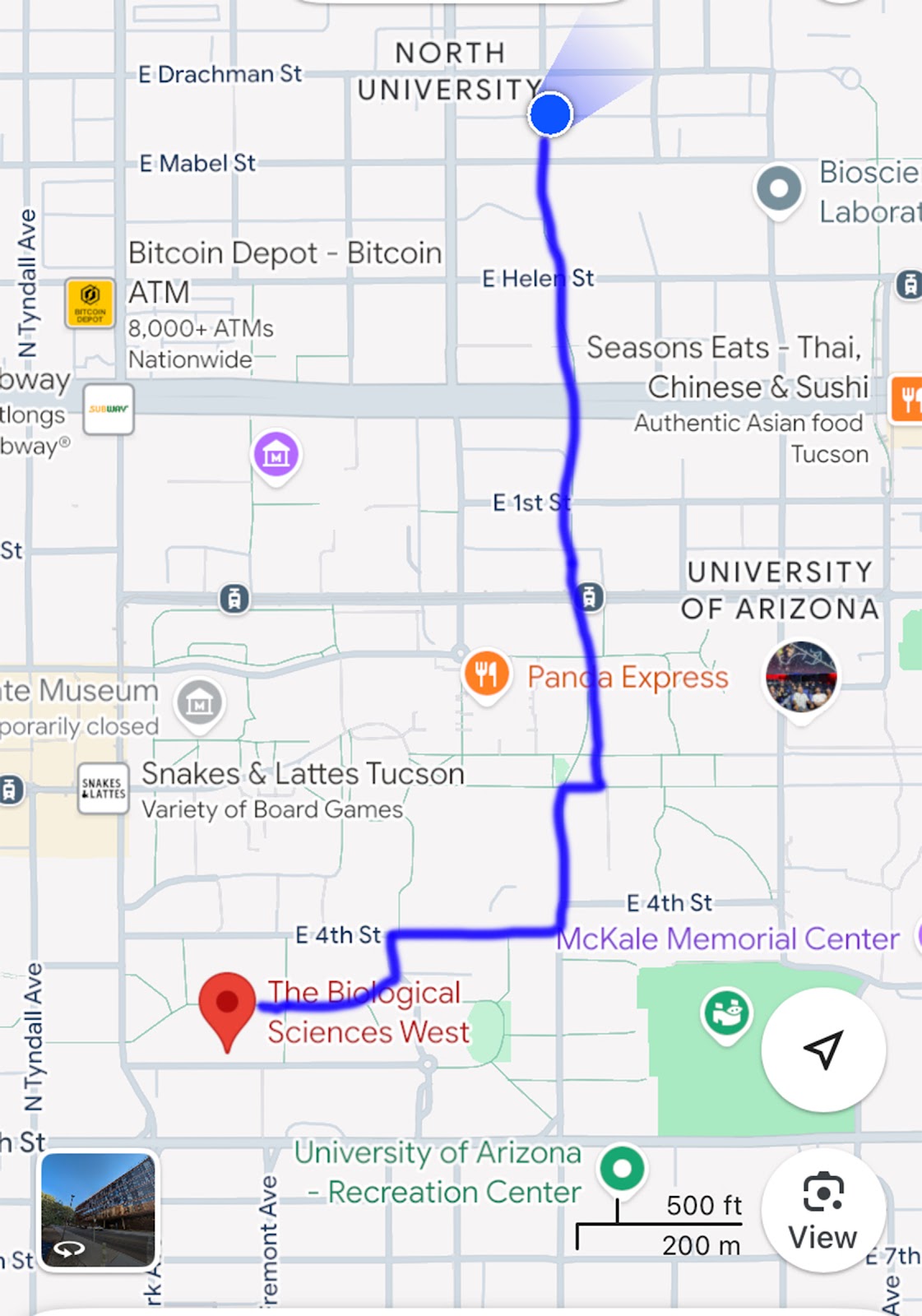Select the Recreation Center green pin
This screenshot has height=1316, width=922.
coord(622,1167)
